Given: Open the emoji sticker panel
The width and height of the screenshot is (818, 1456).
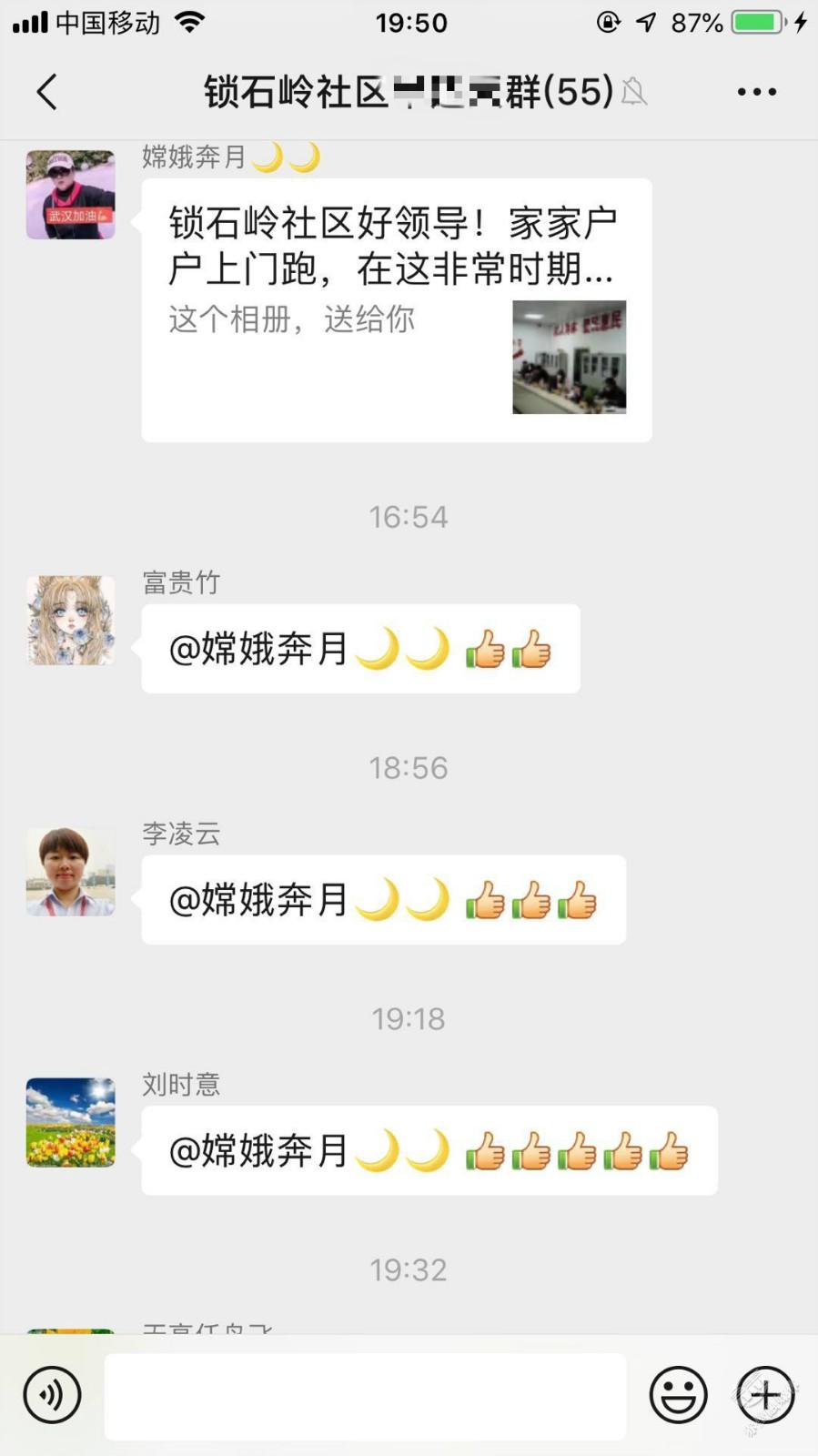Looking at the screenshot, I should [678, 1394].
